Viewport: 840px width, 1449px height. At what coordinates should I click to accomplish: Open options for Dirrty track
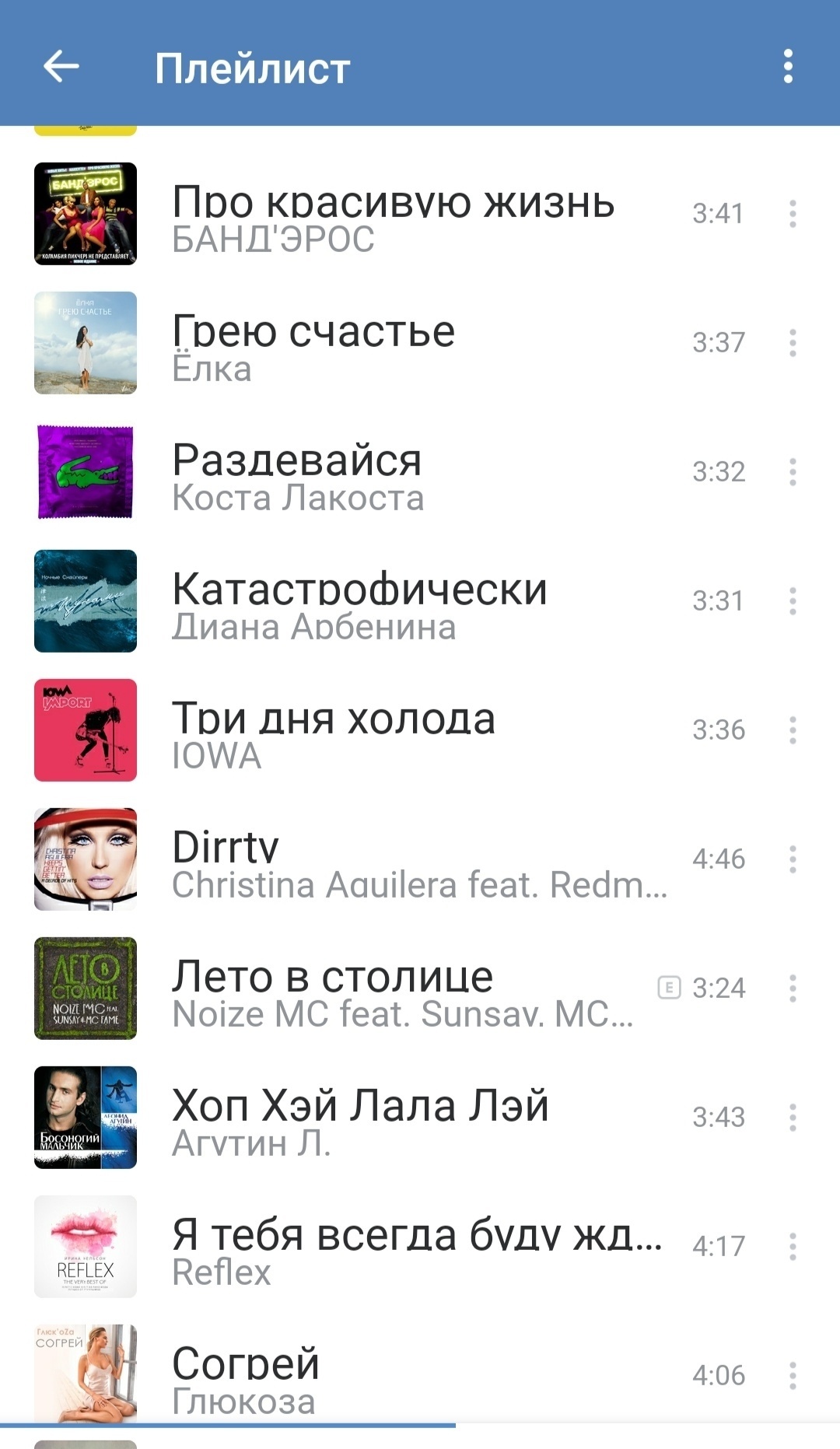793,859
